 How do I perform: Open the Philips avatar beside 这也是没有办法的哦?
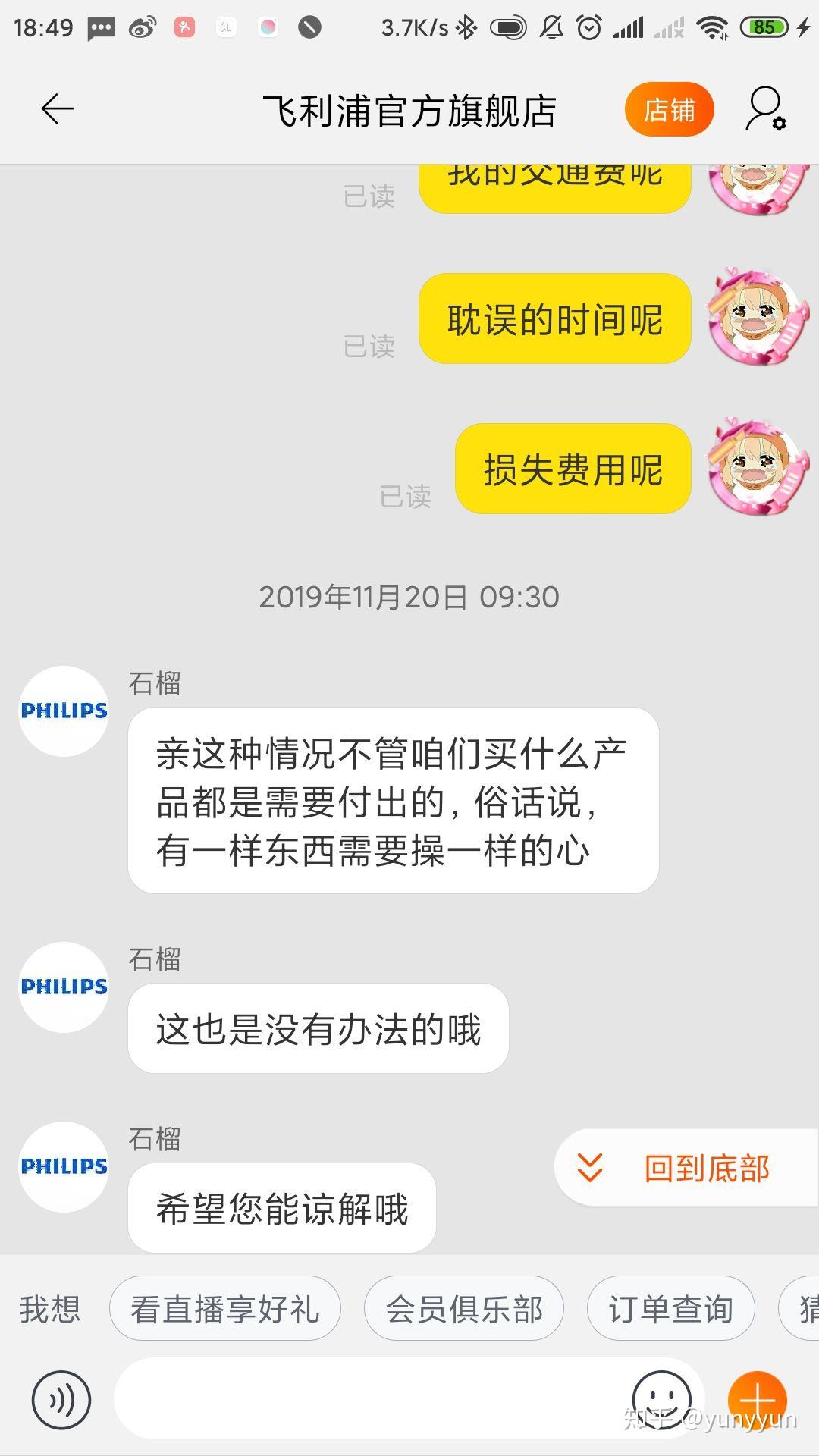click(x=64, y=987)
